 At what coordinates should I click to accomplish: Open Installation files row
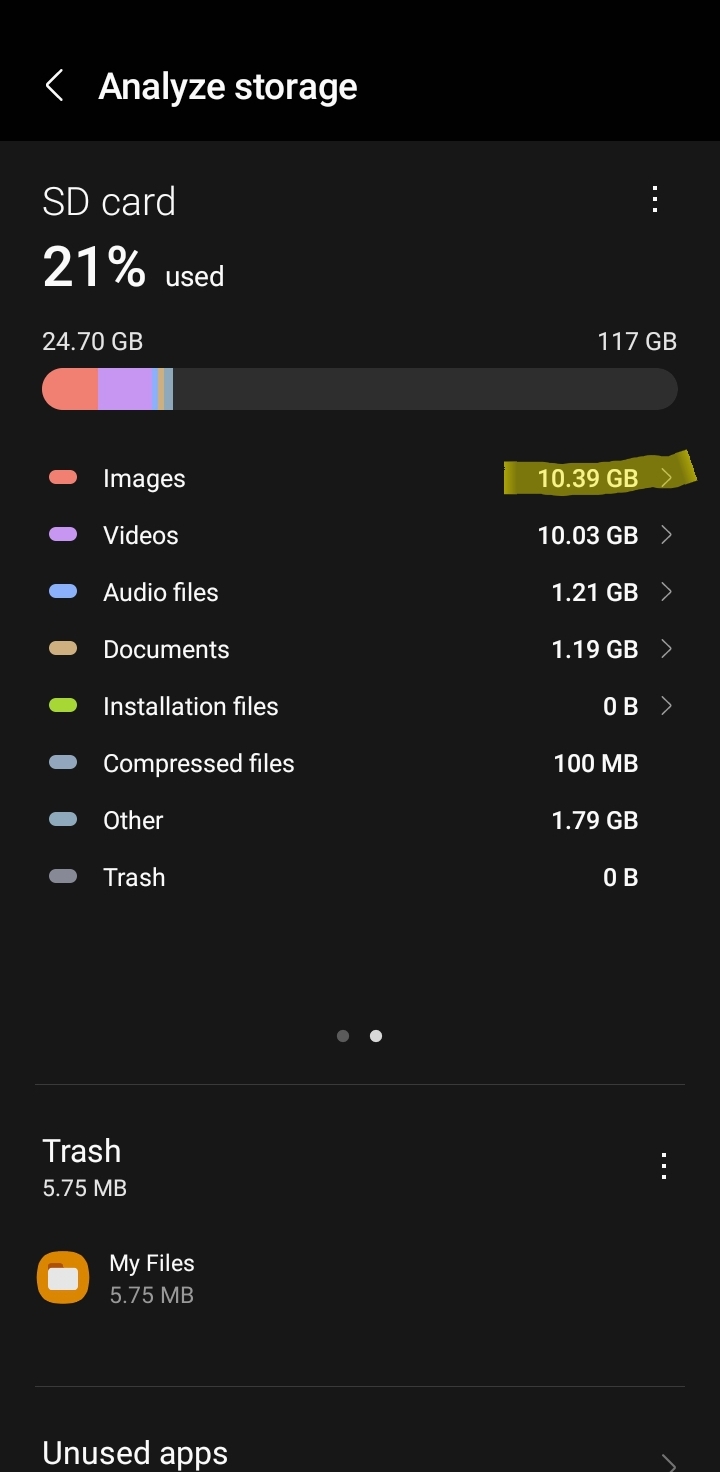coord(360,706)
